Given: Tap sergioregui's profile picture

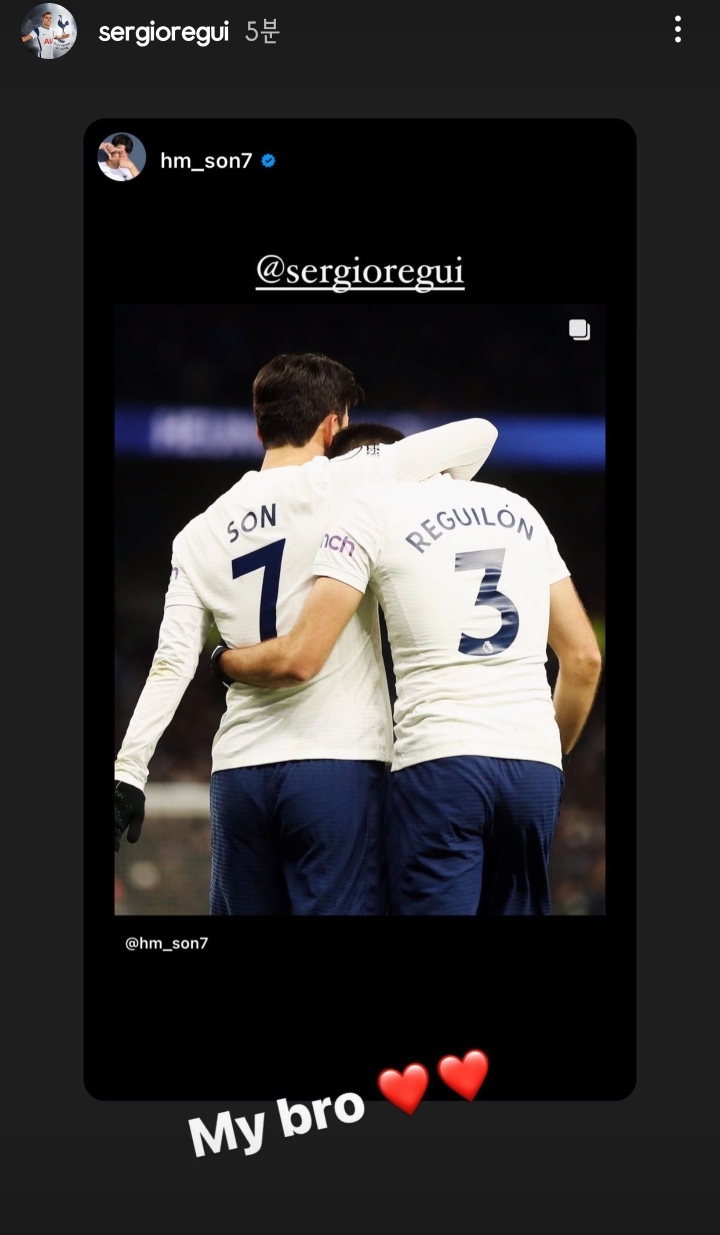Looking at the screenshot, I should pyautogui.click(x=49, y=31).
